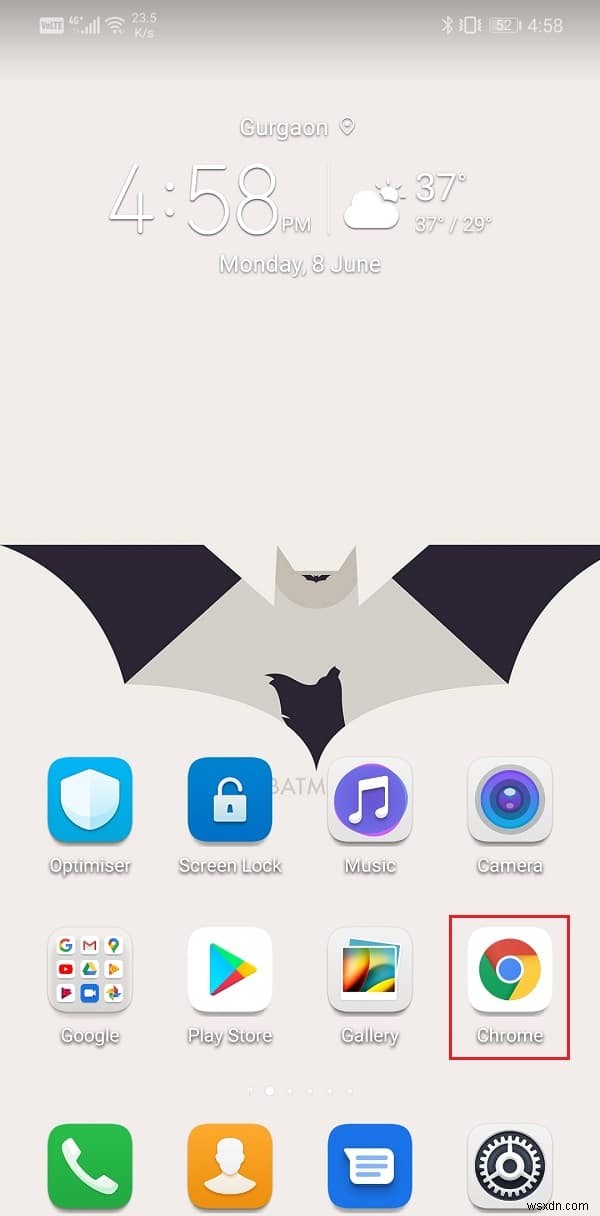Open the Google apps folder

click(90, 968)
